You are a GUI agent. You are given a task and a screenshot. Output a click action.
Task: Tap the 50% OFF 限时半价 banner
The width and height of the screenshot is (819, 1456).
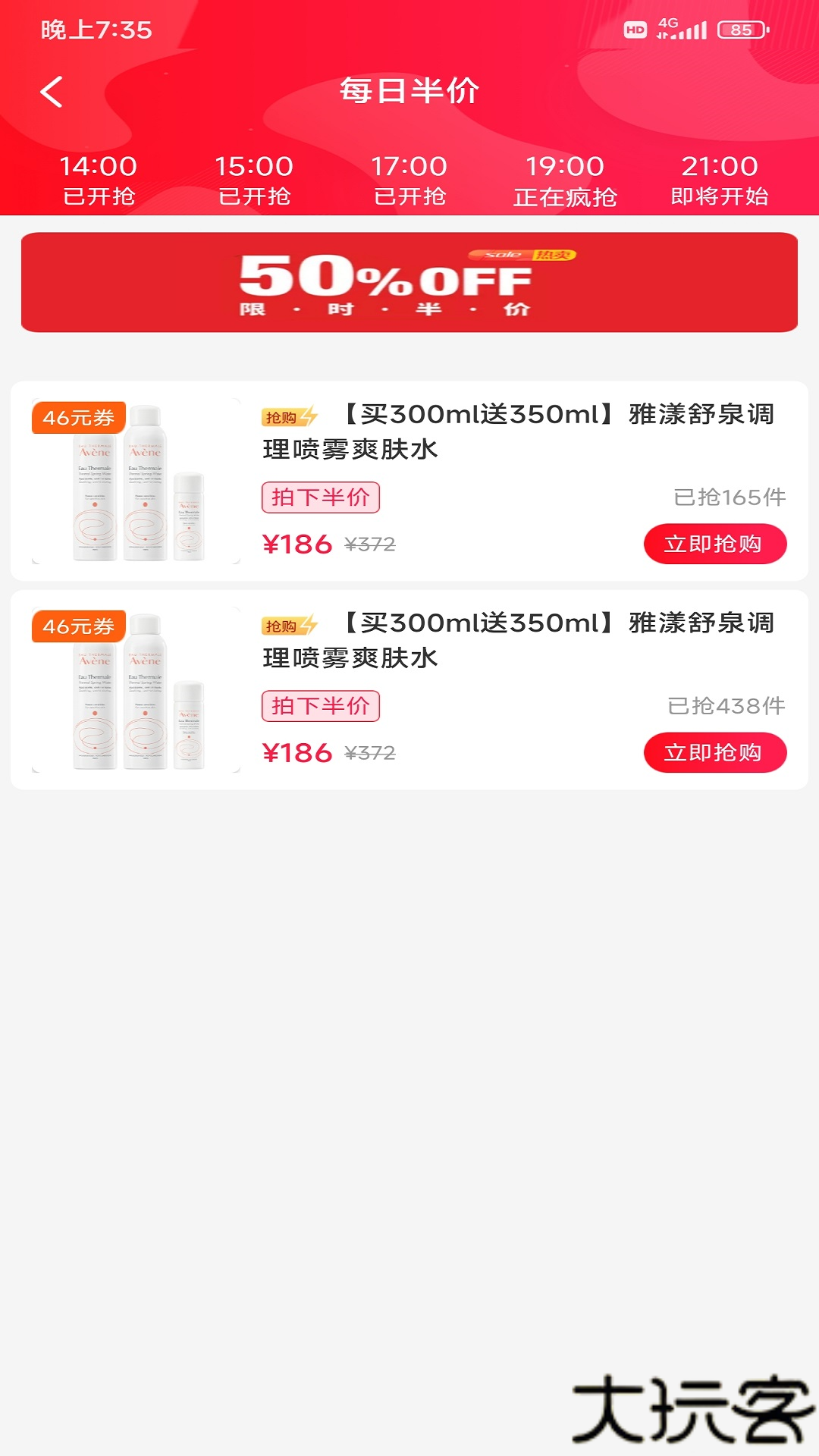[409, 283]
